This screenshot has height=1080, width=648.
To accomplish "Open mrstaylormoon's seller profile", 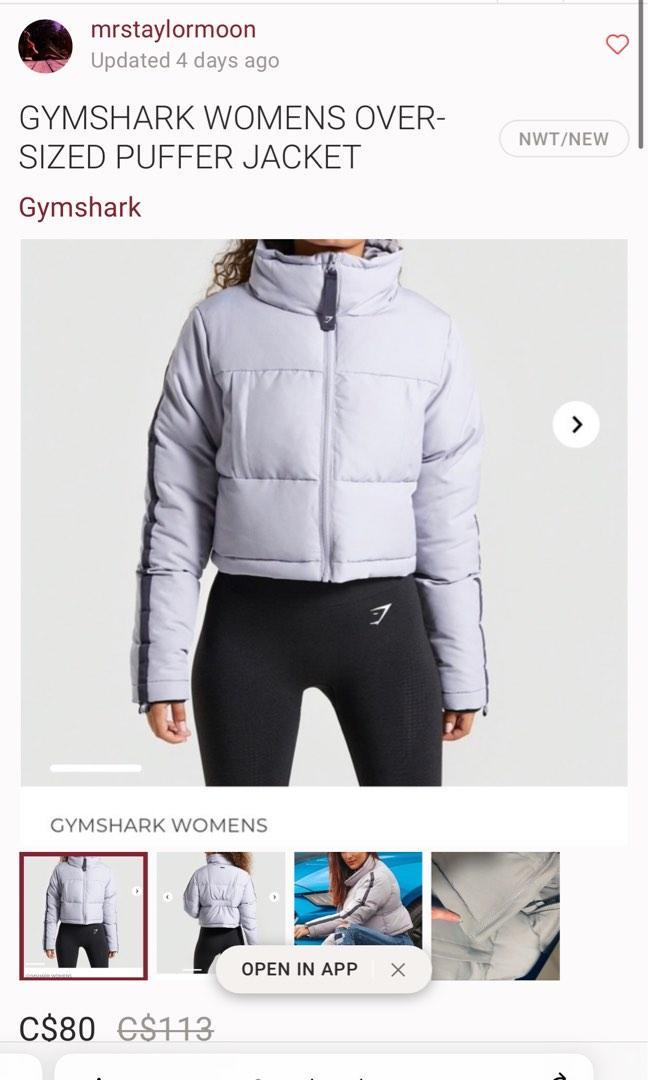I will click(x=172, y=30).
